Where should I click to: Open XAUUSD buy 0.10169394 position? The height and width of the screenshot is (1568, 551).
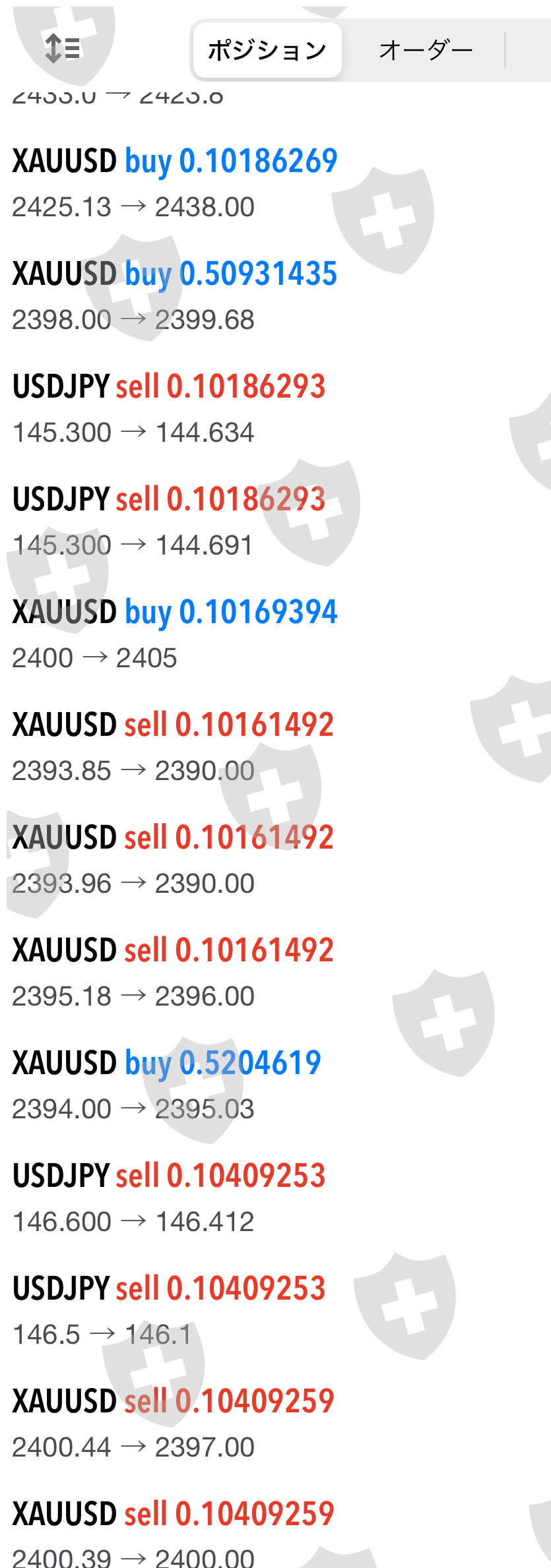(175, 634)
